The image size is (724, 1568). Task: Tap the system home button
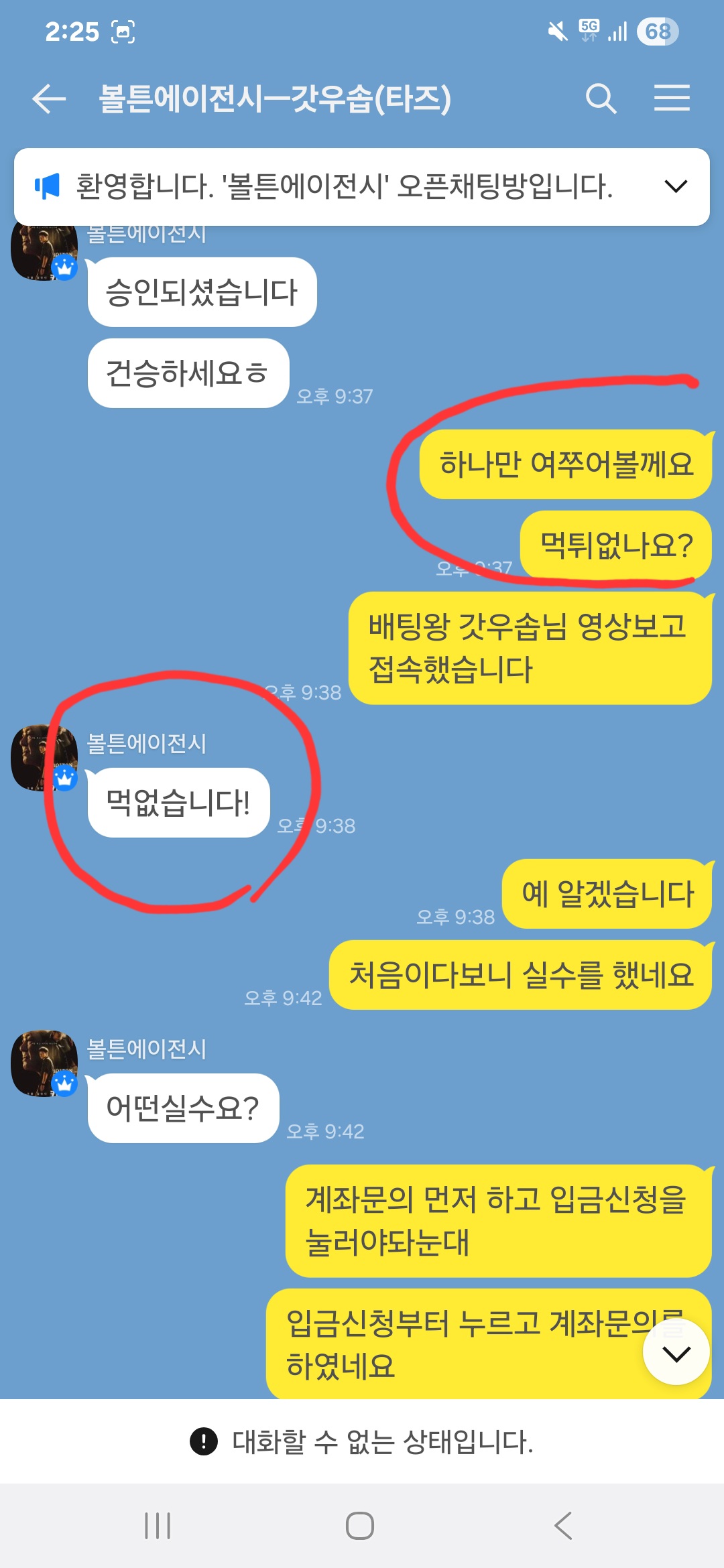[x=360, y=1526]
